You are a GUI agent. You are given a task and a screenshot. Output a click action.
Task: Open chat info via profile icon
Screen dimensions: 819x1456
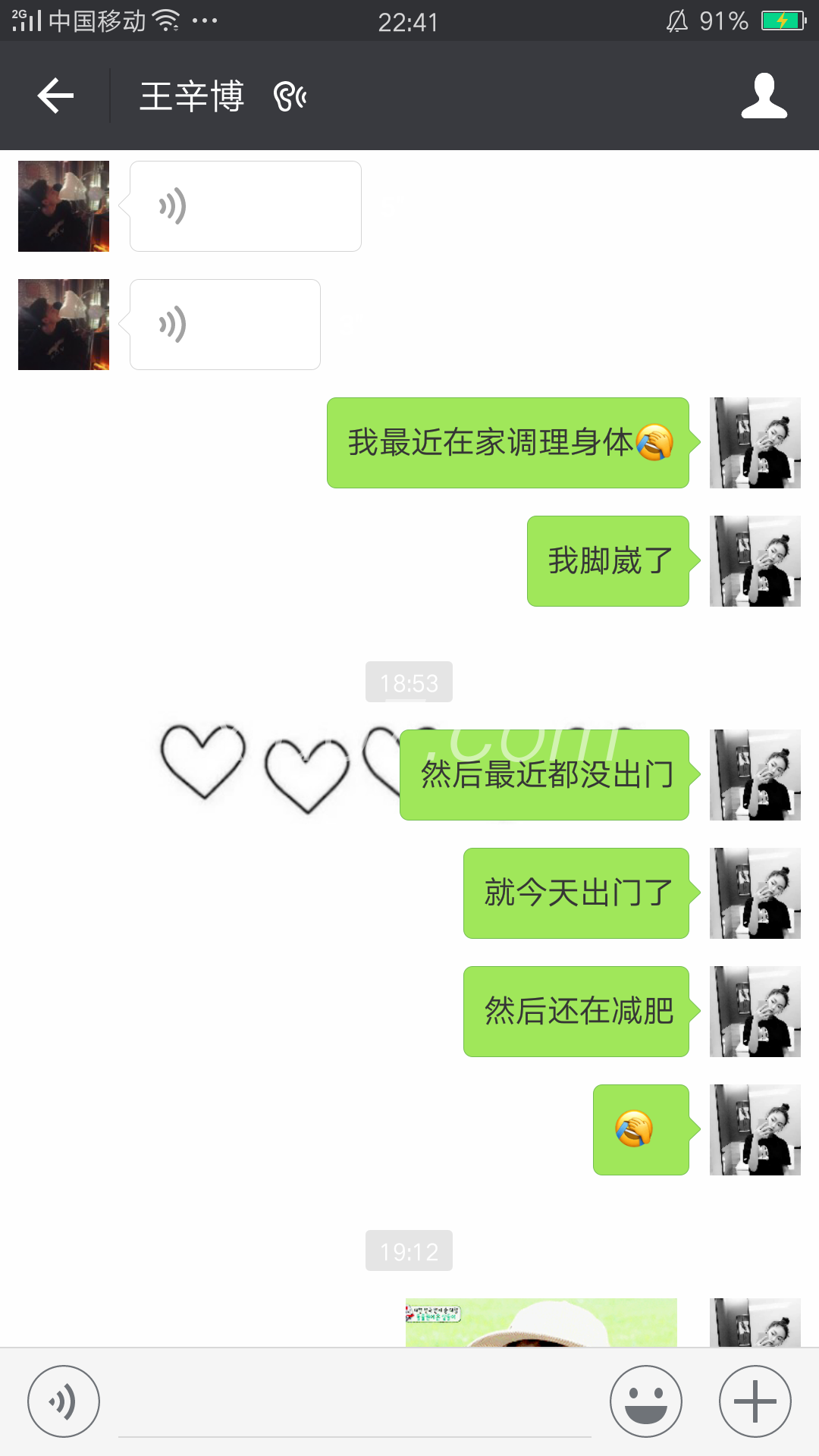click(764, 96)
